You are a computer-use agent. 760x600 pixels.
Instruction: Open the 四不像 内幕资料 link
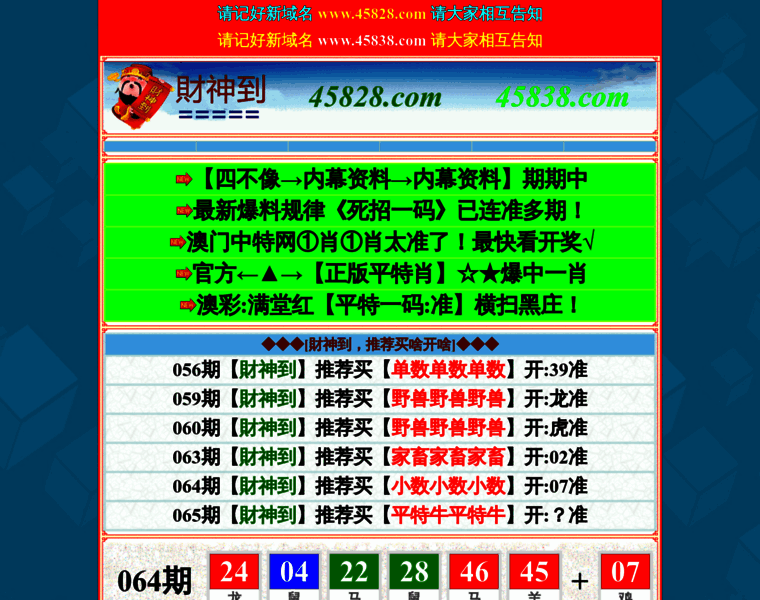392,180
